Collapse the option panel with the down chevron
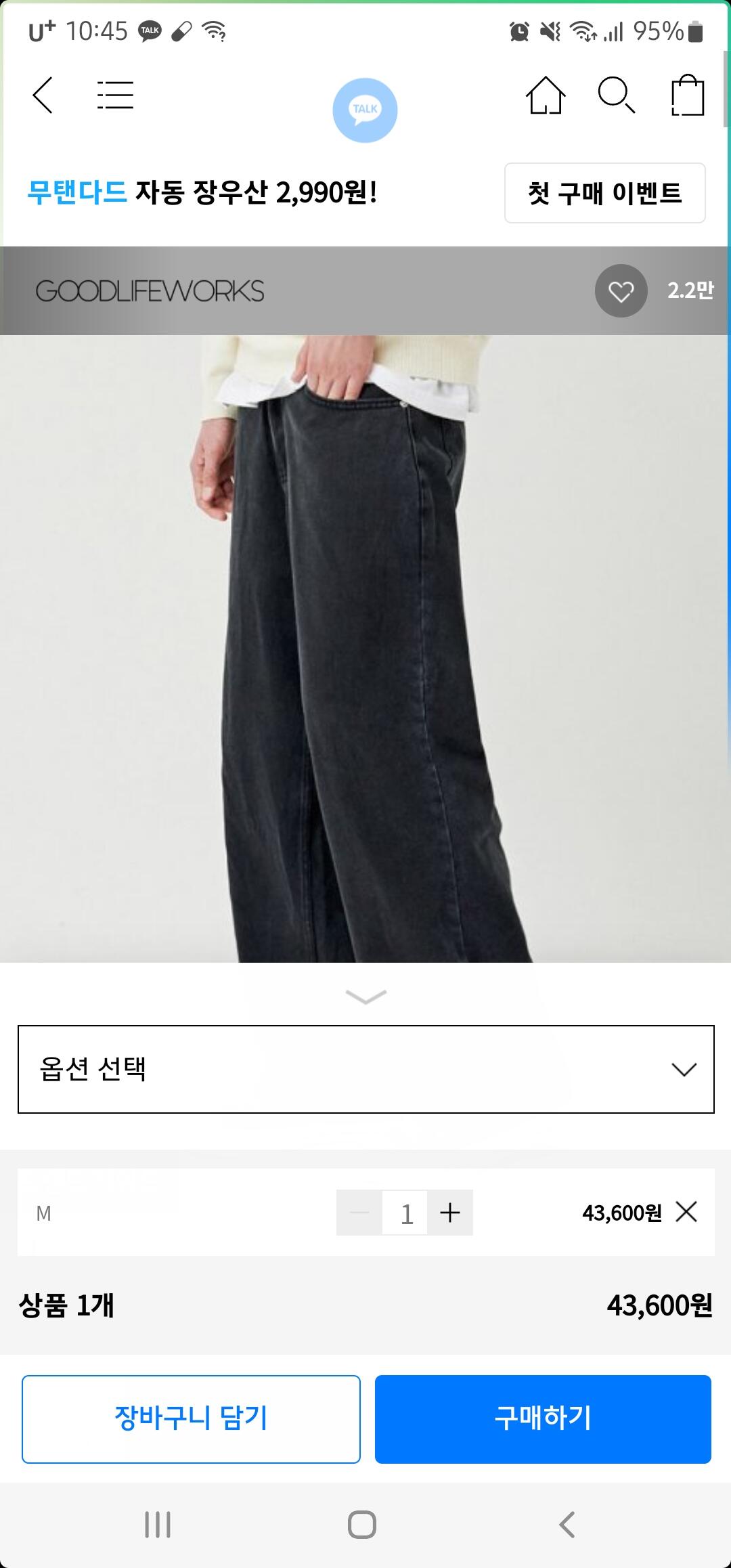Viewport: 731px width, 1568px height. [x=365, y=996]
